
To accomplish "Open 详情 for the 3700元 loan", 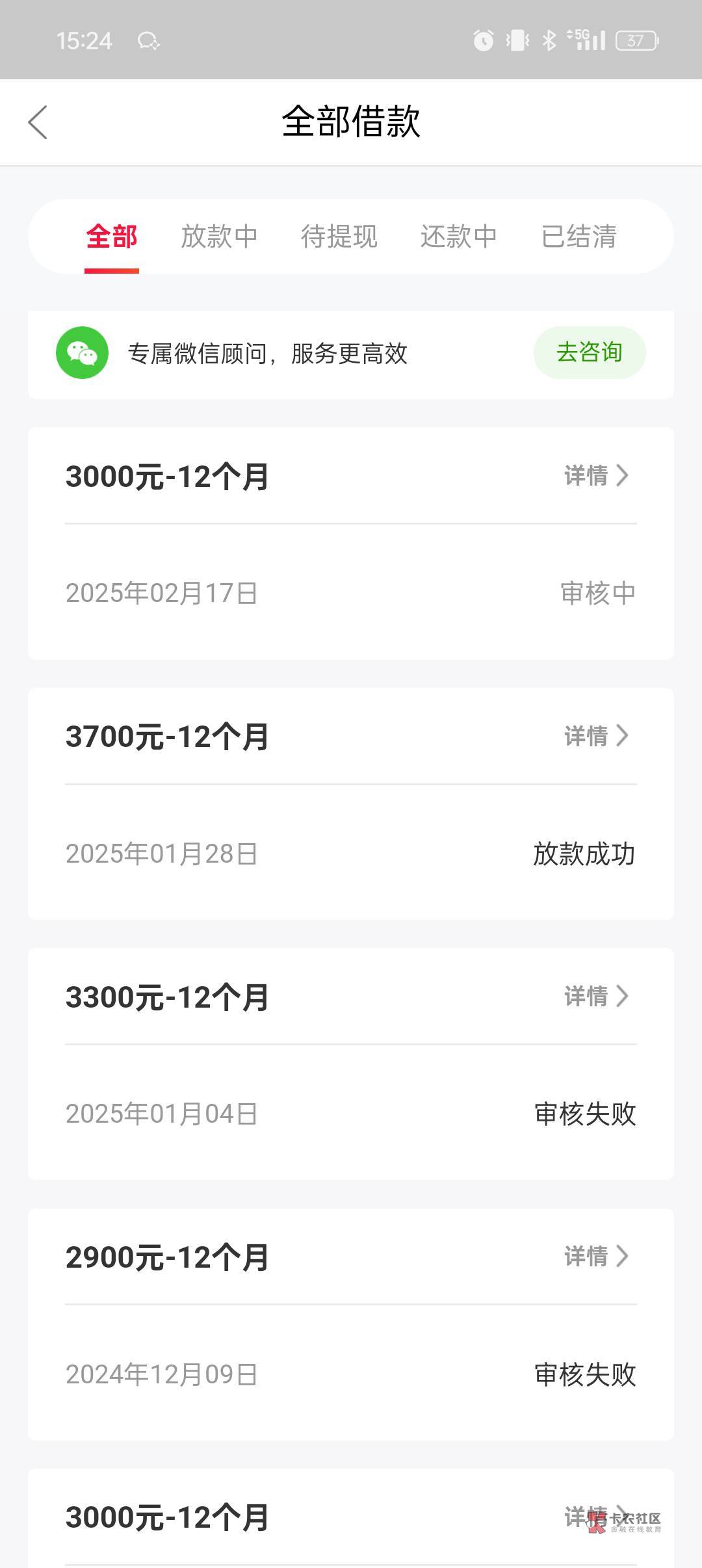I will tap(596, 736).
